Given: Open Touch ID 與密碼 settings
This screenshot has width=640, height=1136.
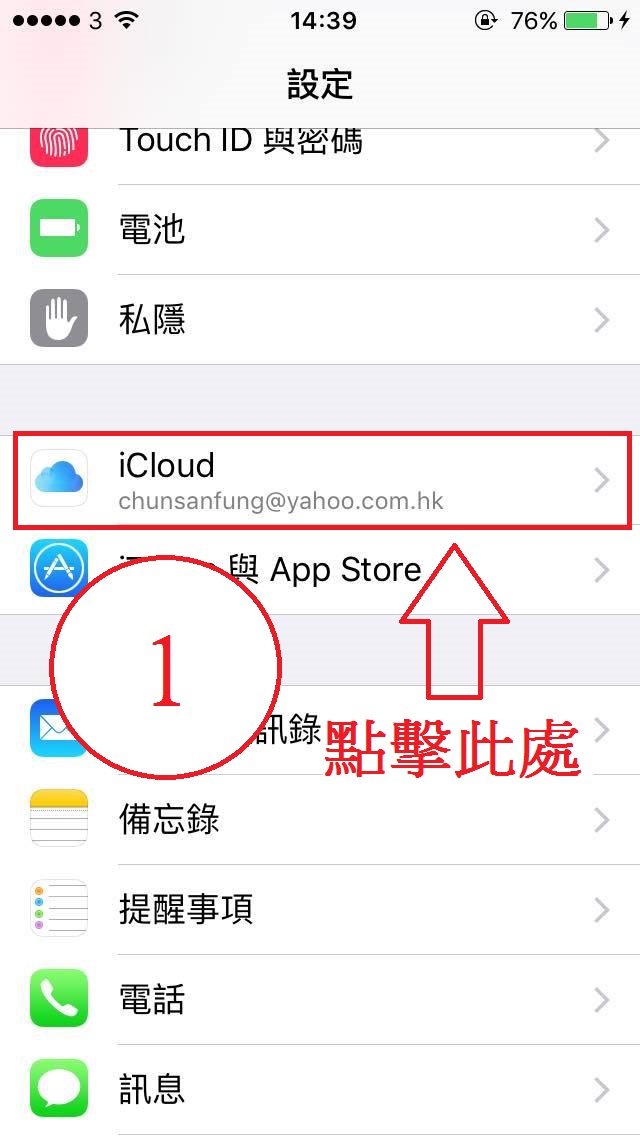Looking at the screenshot, I should click(320, 143).
